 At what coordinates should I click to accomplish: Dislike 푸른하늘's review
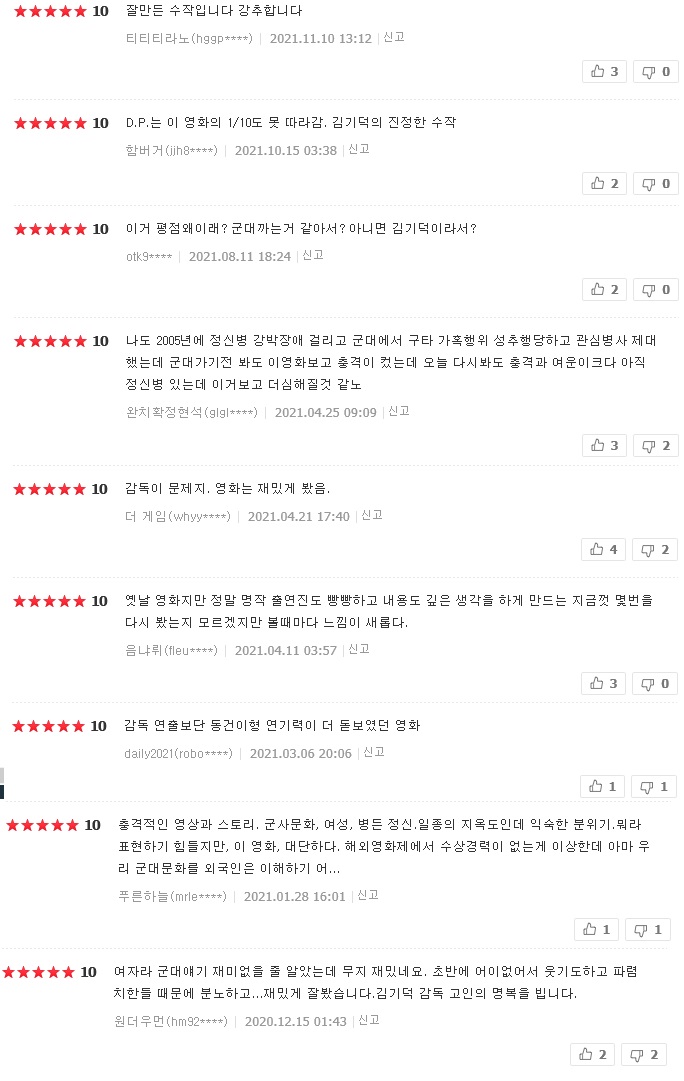648,929
